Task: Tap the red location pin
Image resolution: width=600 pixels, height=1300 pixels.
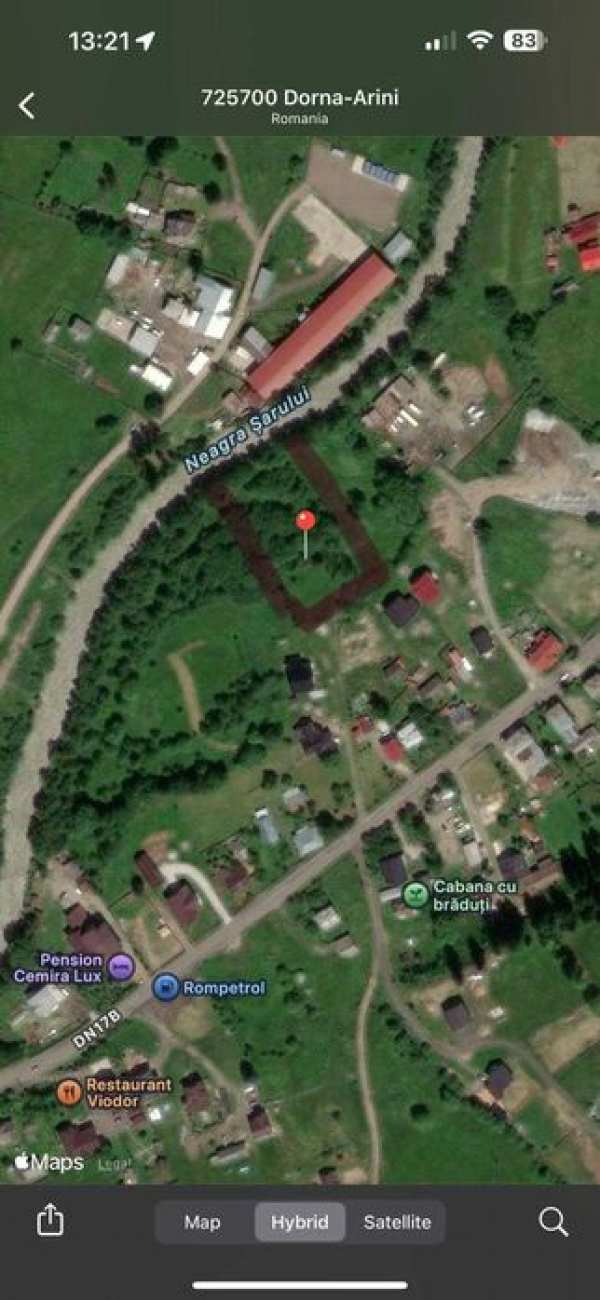Action: pos(305,521)
